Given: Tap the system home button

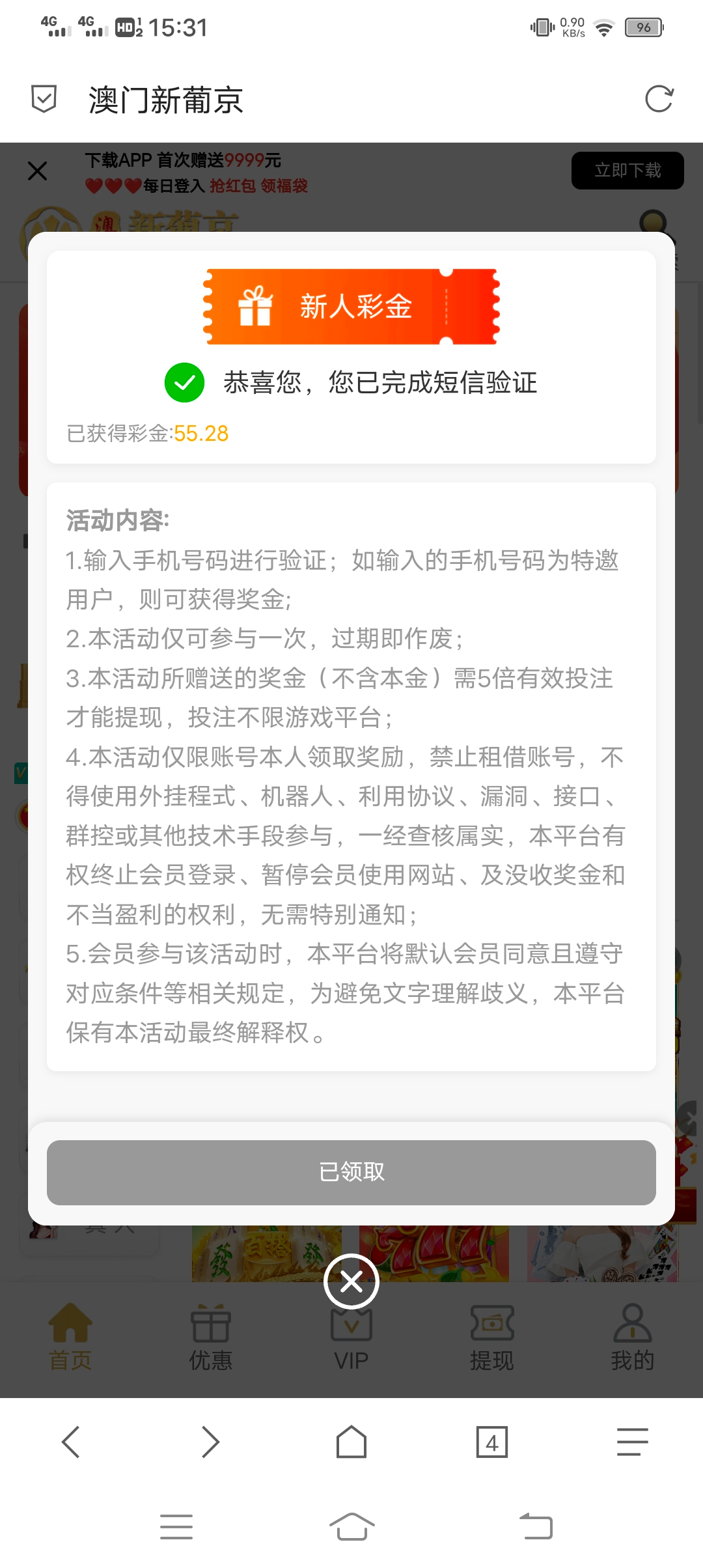Looking at the screenshot, I should click(351, 1526).
